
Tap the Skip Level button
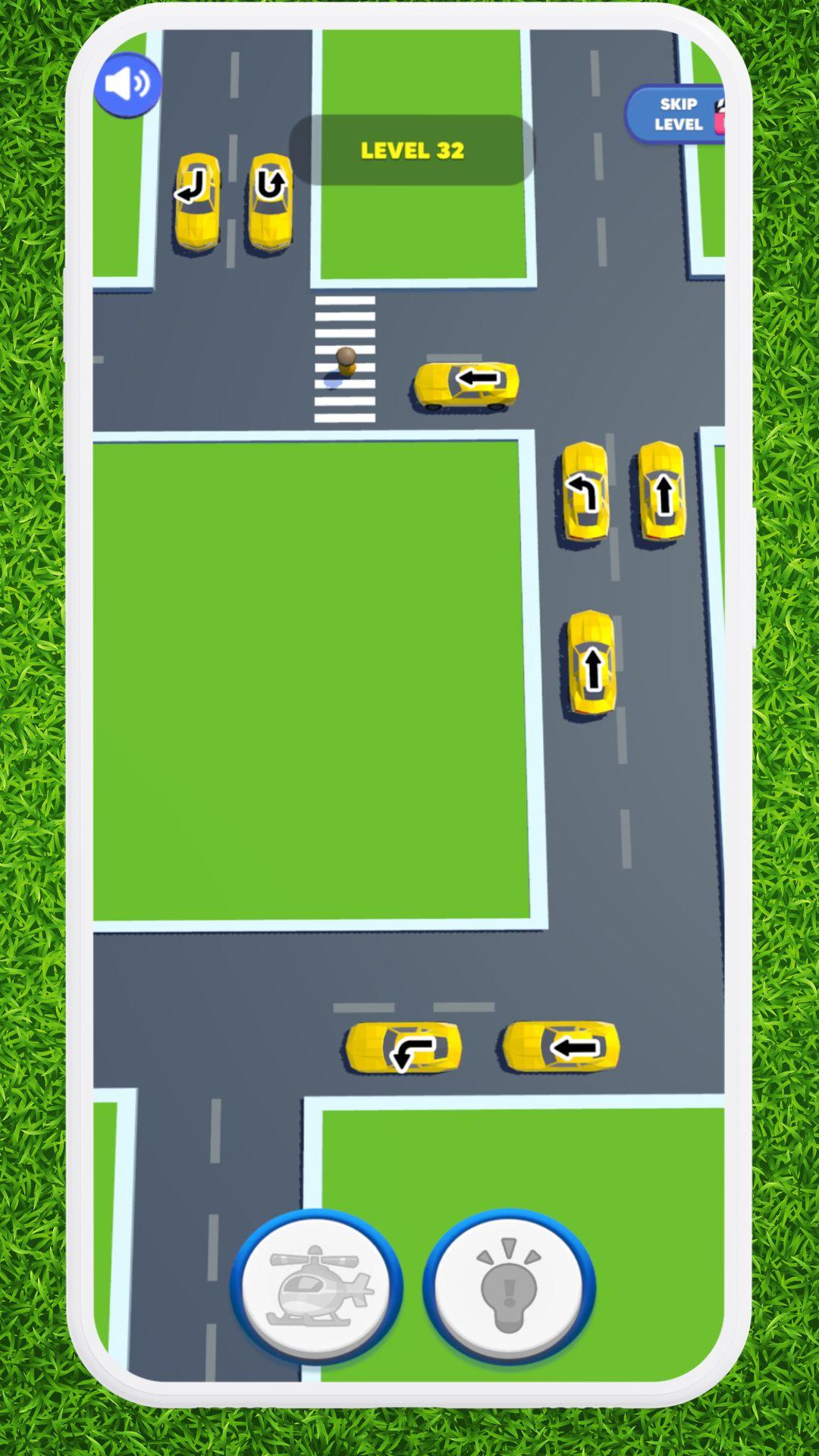[x=676, y=115]
